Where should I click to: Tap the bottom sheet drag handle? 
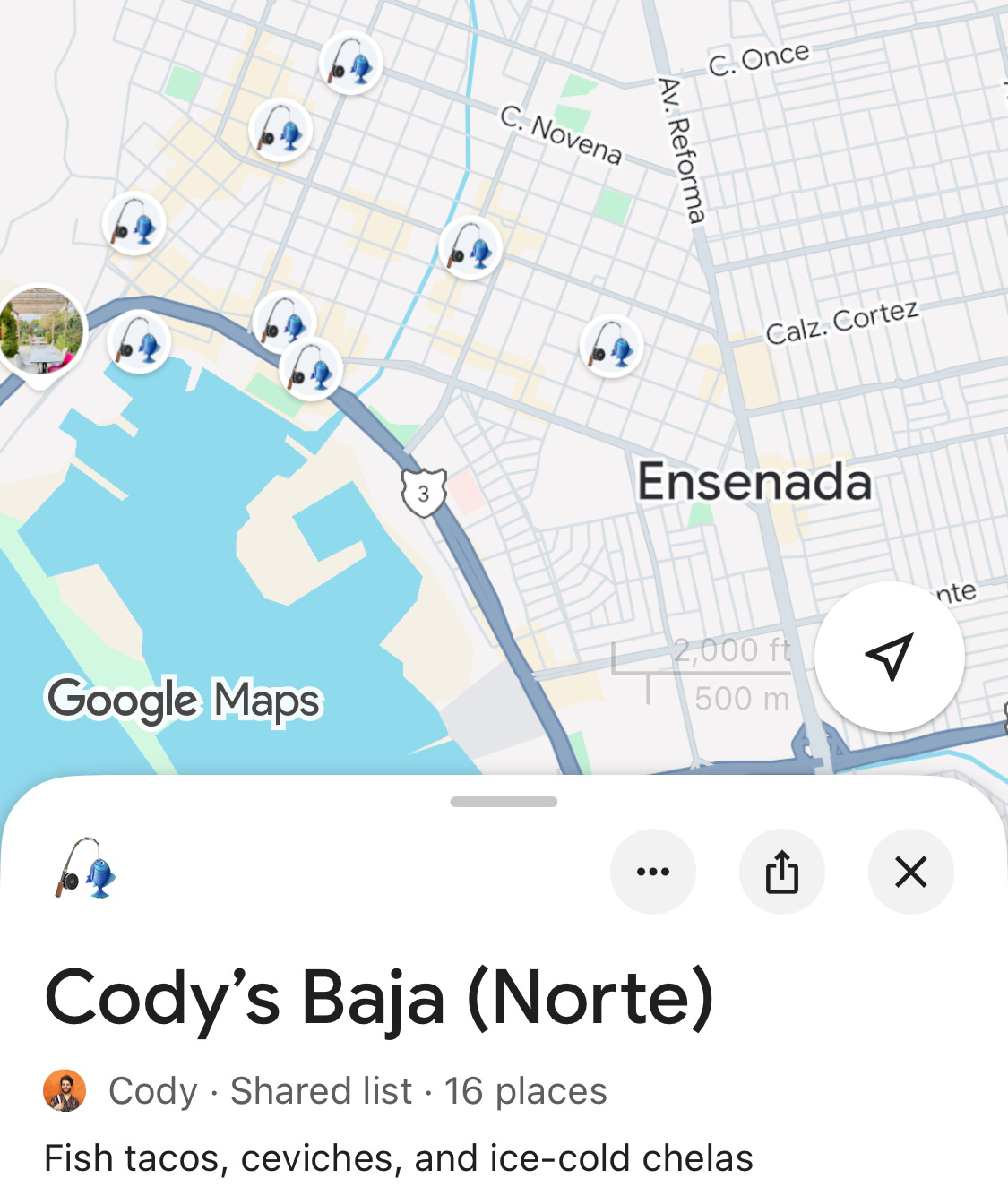pyautogui.click(x=504, y=802)
